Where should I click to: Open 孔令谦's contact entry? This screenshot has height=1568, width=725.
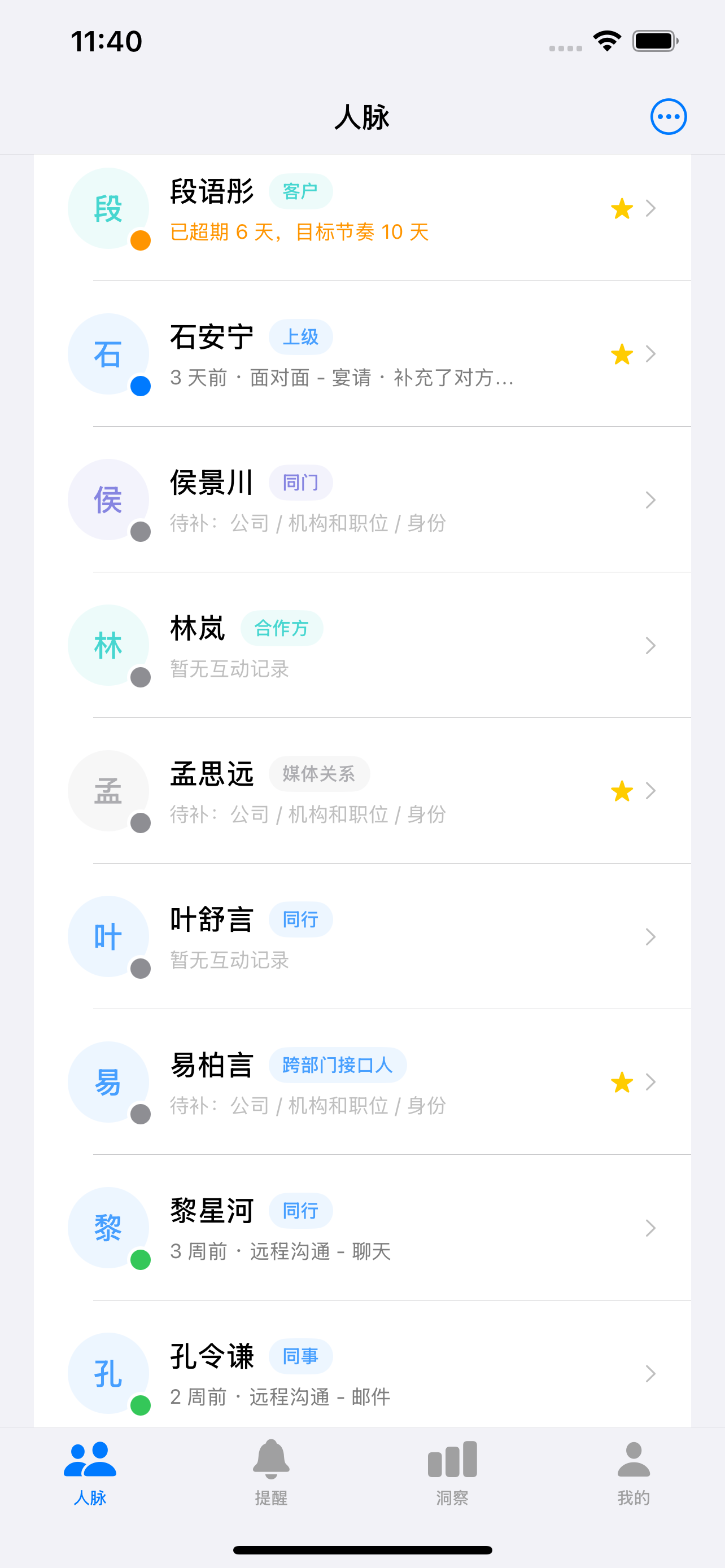tap(365, 1373)
